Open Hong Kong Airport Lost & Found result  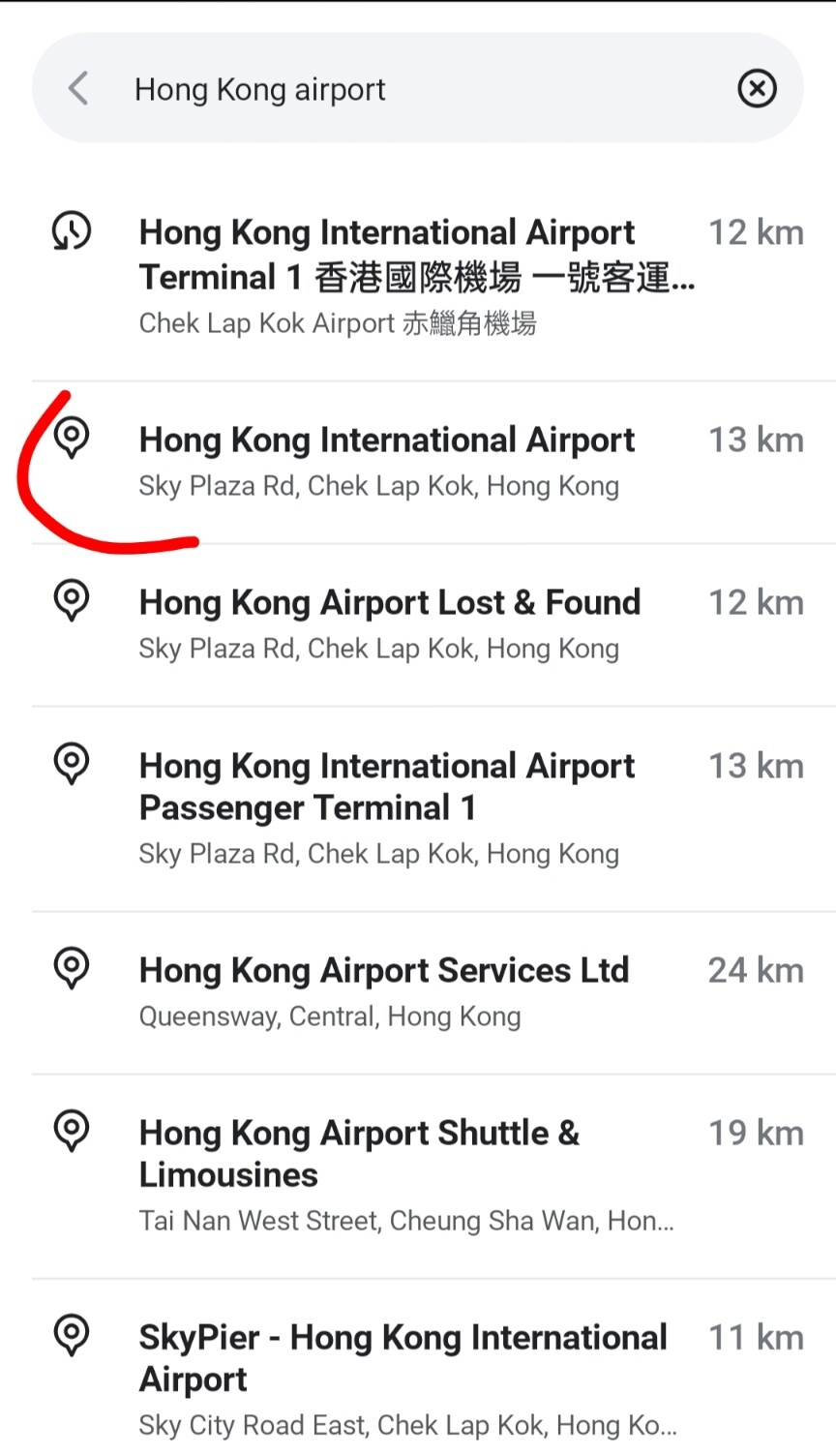pos(416,623)
